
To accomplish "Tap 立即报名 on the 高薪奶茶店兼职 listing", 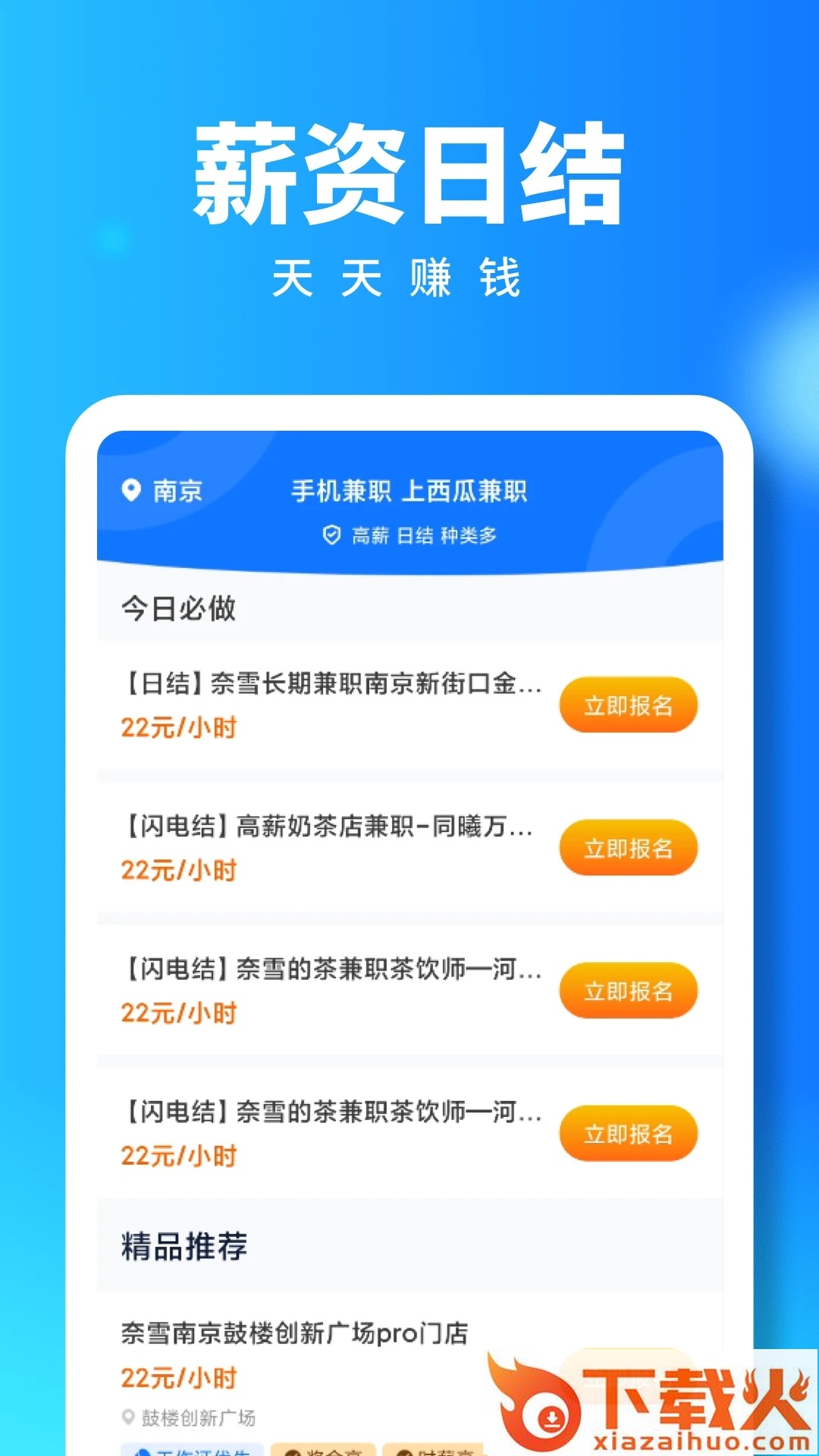I will pos(628,849).
